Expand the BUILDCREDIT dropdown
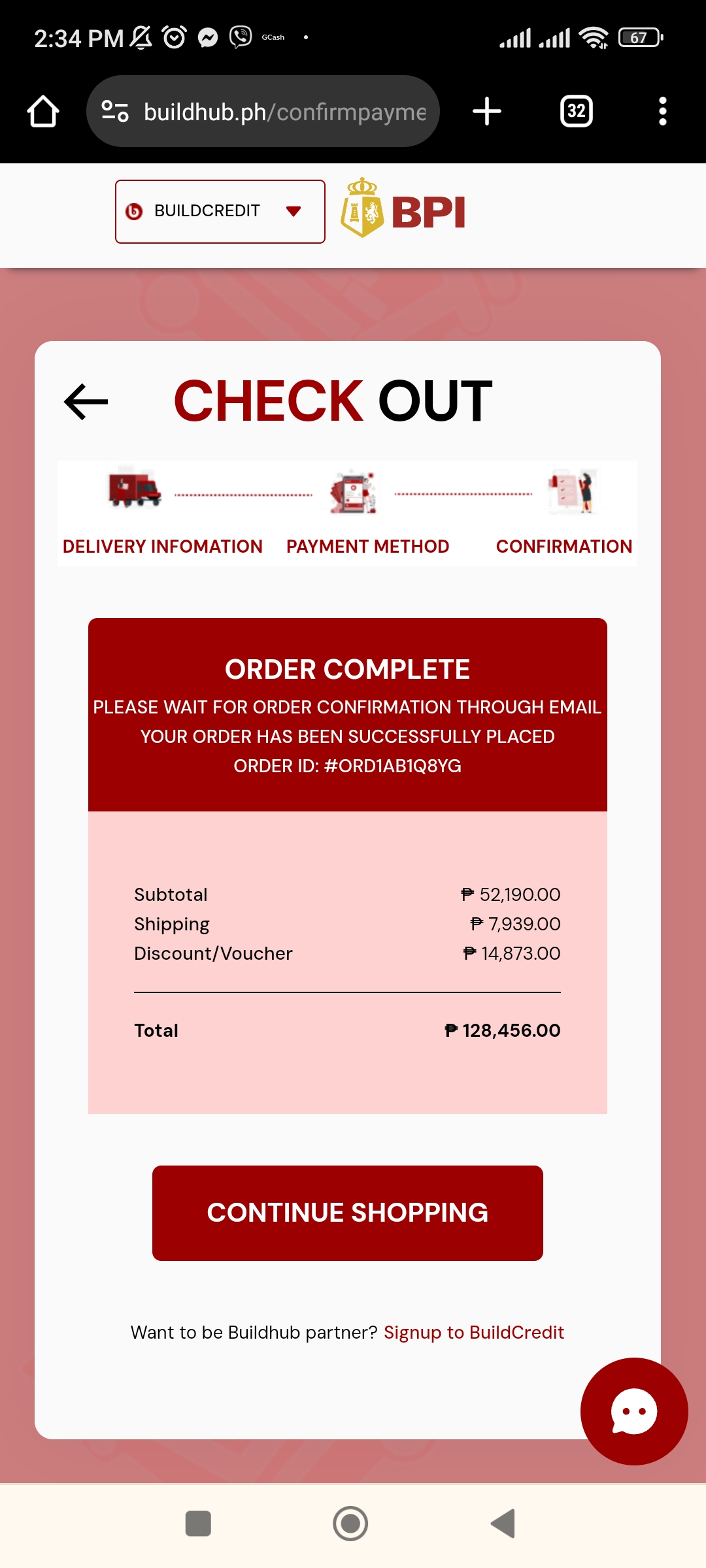 (x=220, y=211)
